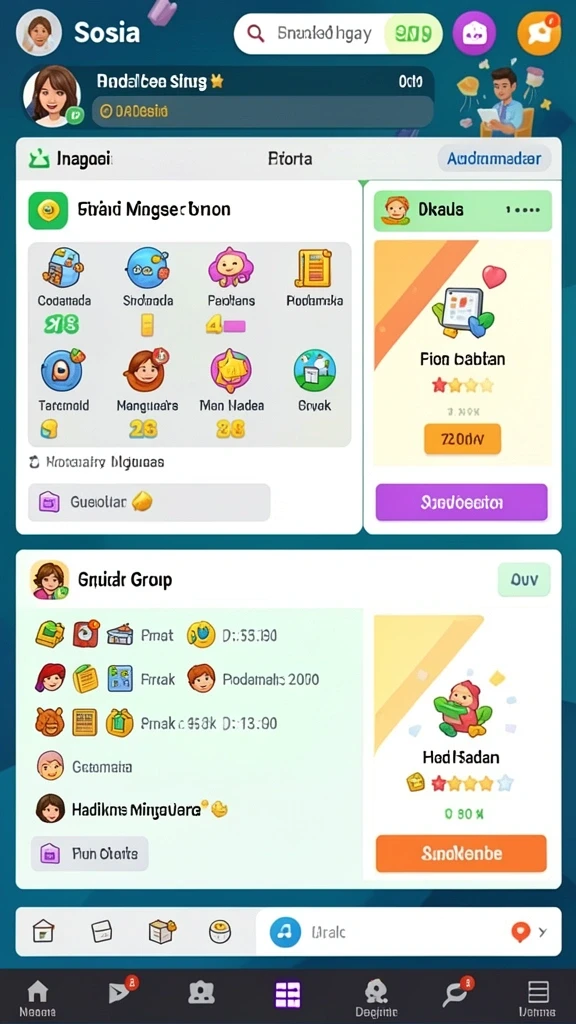Open the orange chat icon with the red dot
Viewport: 576px width, 1024px height.
[x=539, y=33]
